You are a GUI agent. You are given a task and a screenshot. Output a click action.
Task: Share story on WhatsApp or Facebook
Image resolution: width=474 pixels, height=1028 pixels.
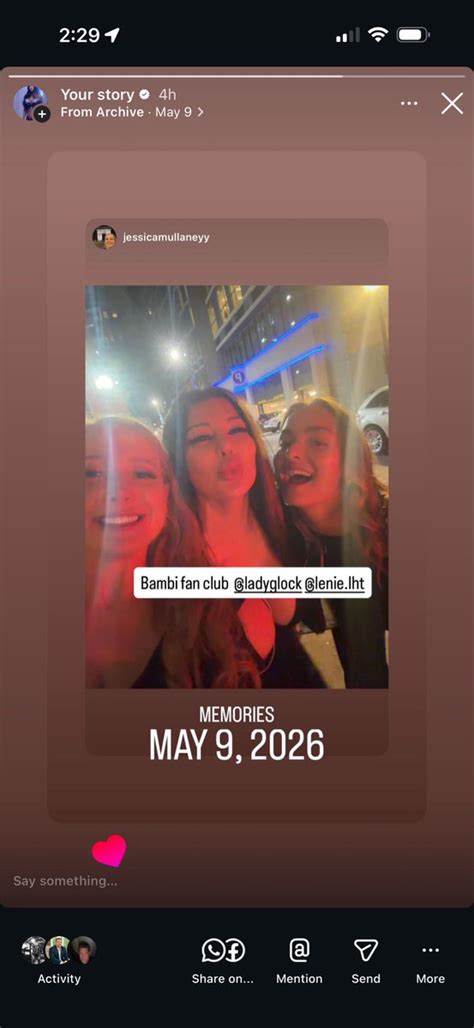(223, 960)
